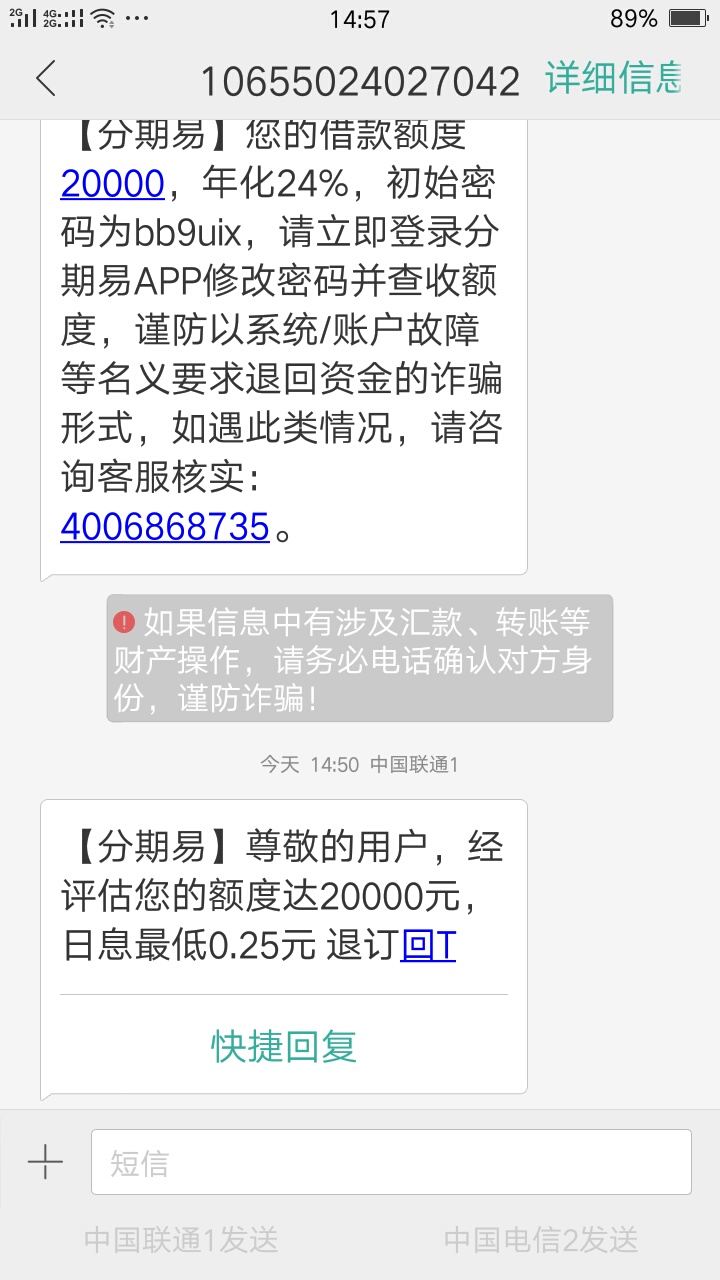Tap the plus attachment icon
The height and width of the screenshot is (1280, 720).
[45, 1162]
